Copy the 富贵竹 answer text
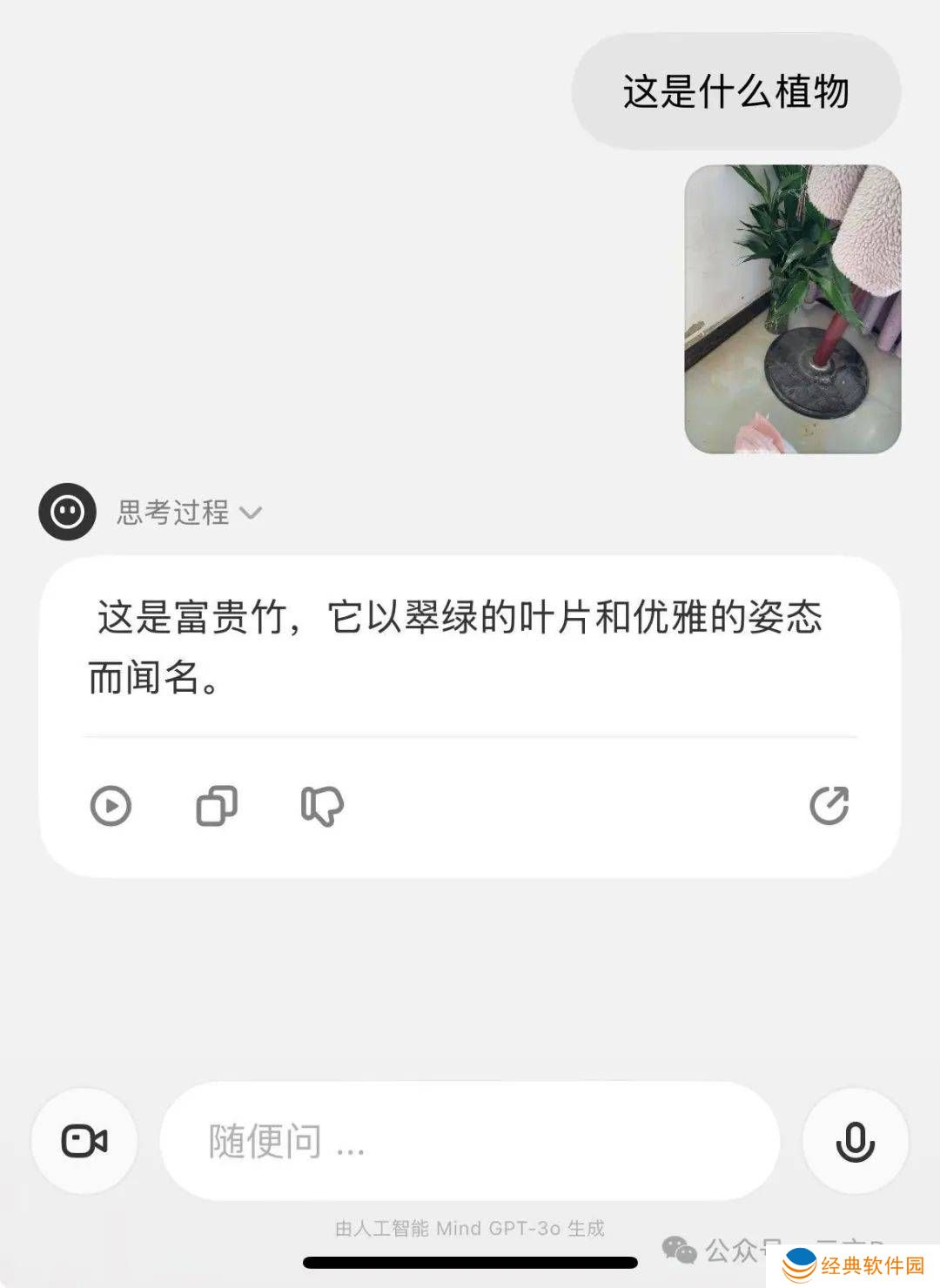This screenshot has height=1288, width=940. point(217,805)
